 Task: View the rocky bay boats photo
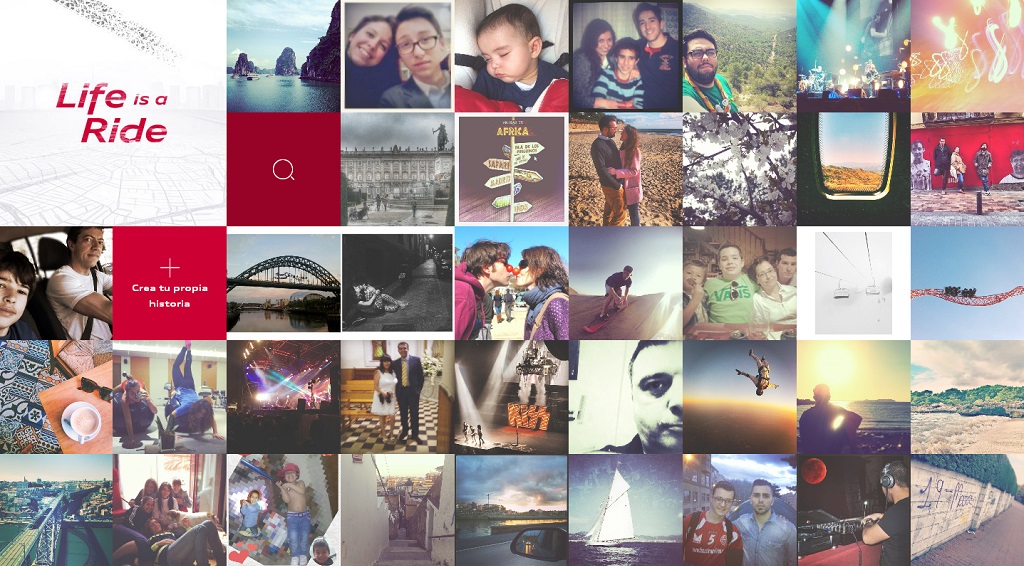284,56
